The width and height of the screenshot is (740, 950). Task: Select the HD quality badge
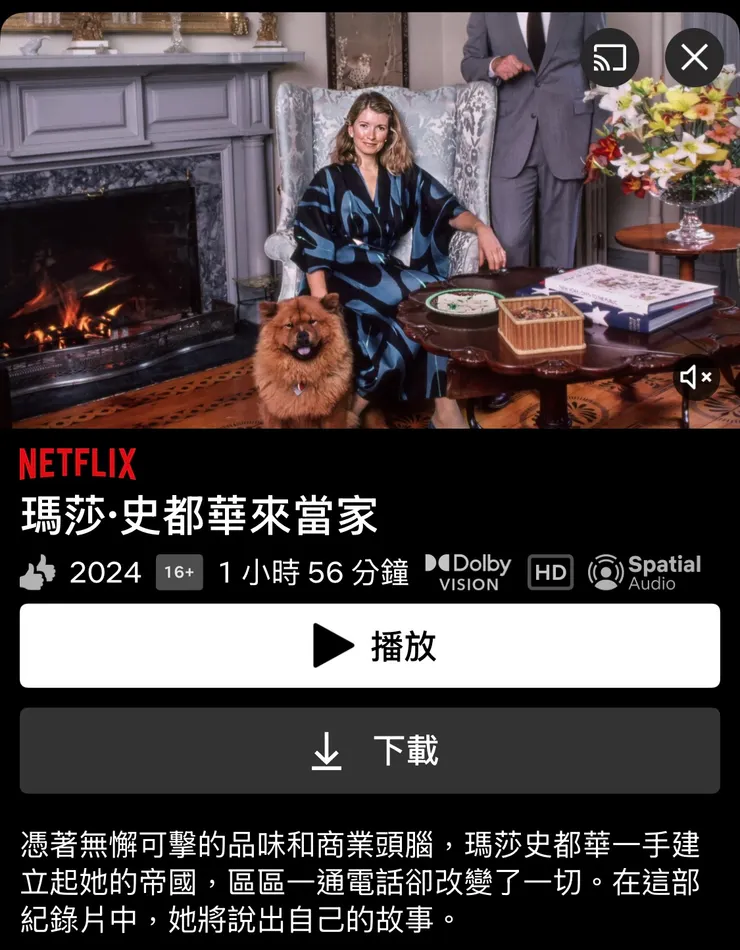[x=549, y=572]
